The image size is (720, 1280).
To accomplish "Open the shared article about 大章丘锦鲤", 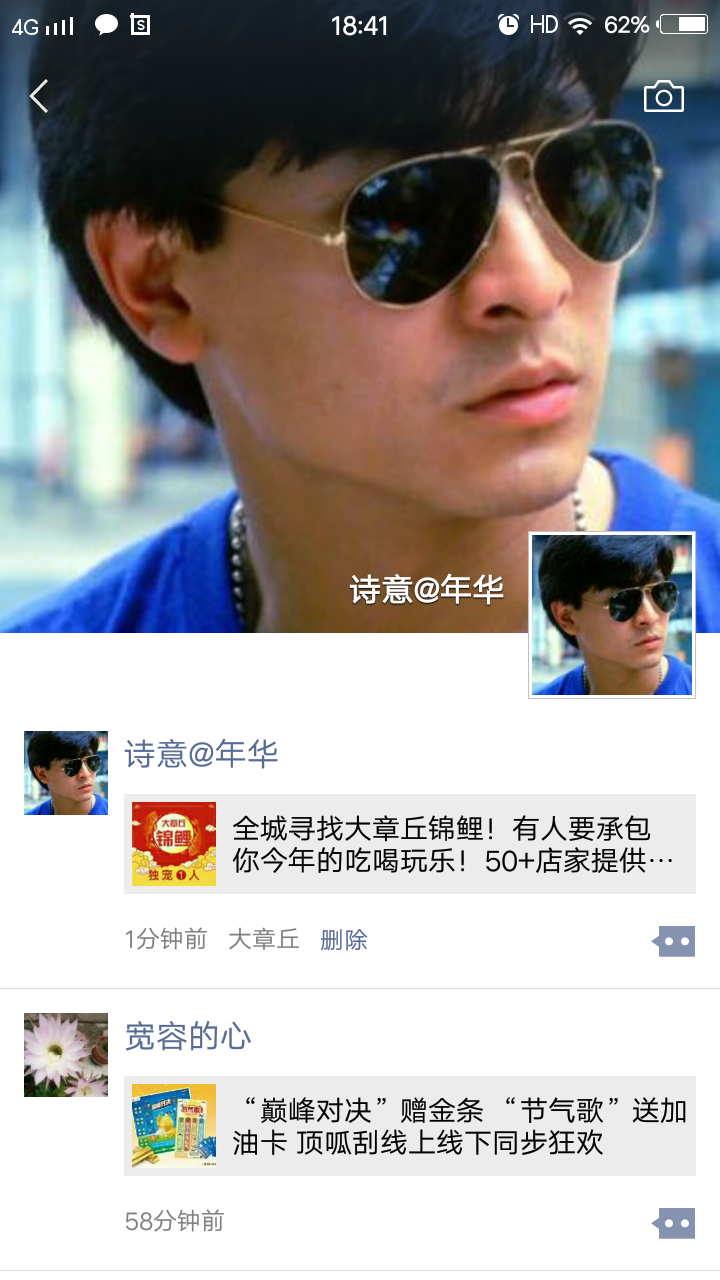I will point(410,844).
